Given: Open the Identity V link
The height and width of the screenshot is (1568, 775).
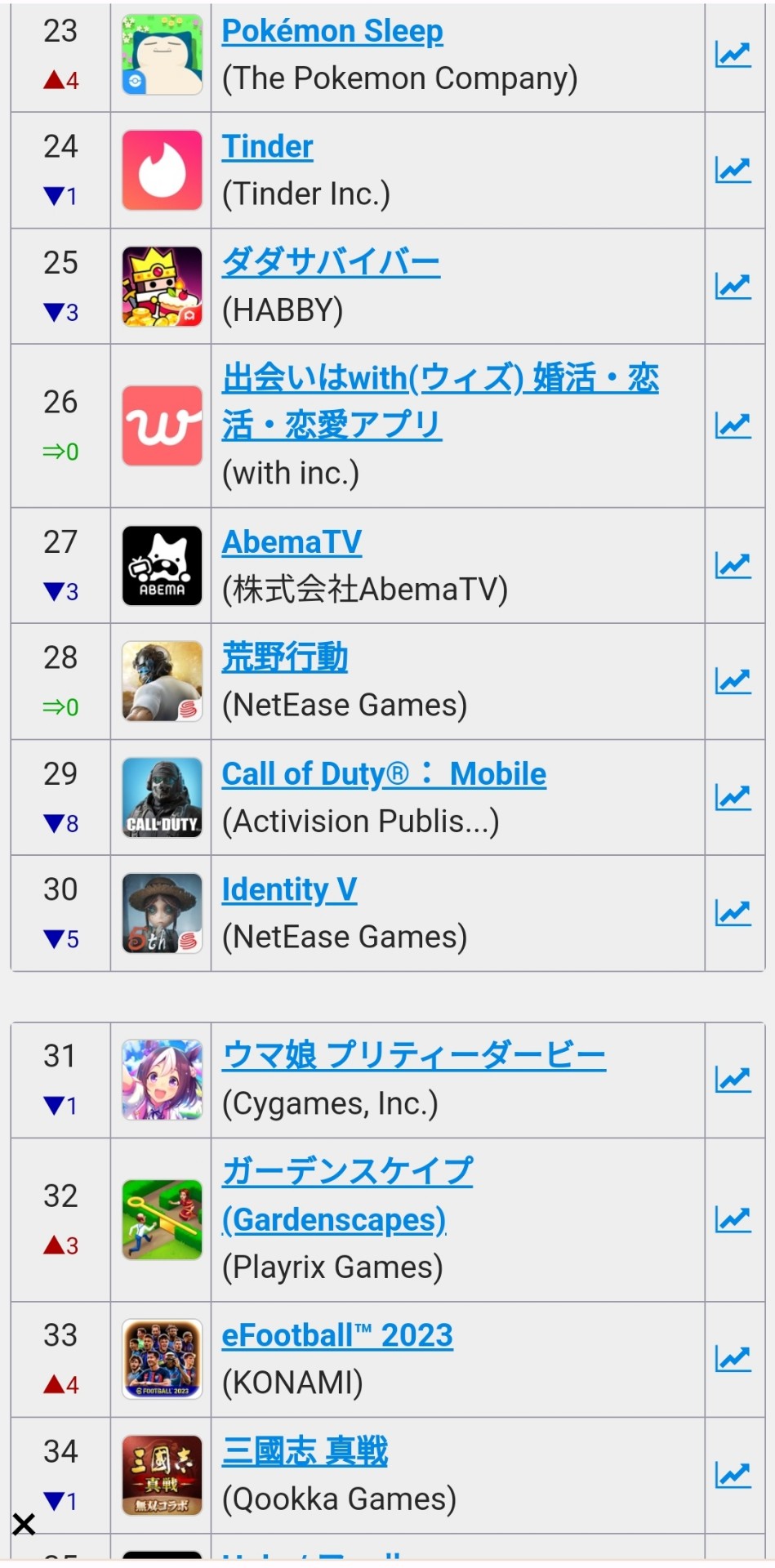Looking at the screenshot, I should tap(289, 890).
